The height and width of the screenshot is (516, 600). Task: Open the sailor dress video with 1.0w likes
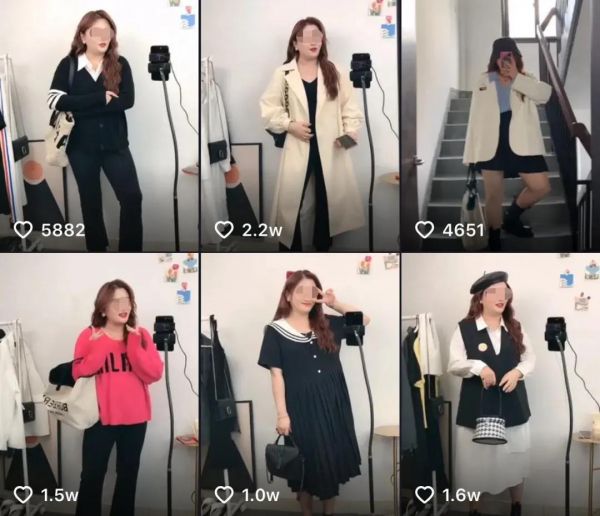tap(300, 385)
